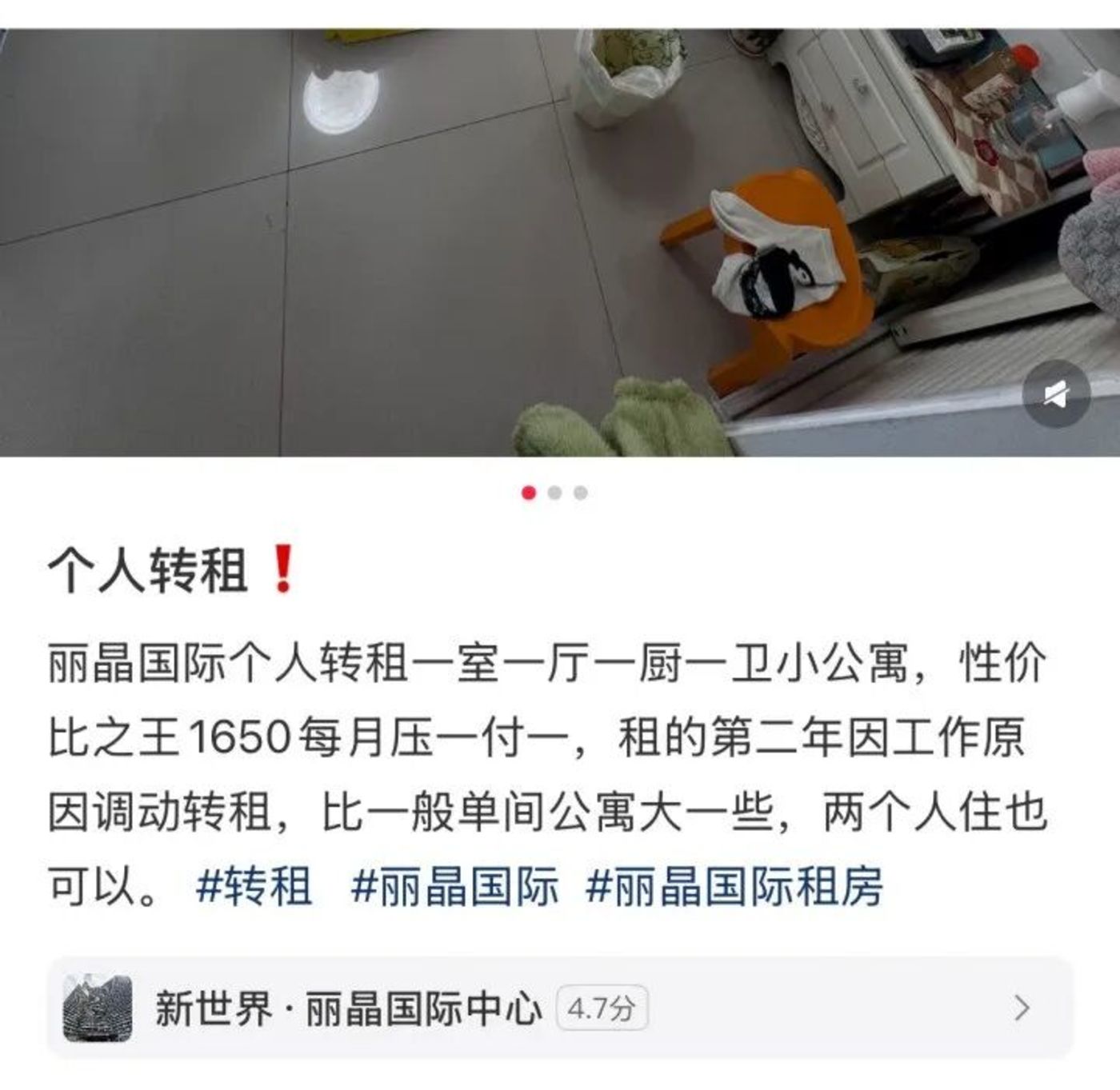
Task: Unmute the video sound
Action: coord(1056,393)
